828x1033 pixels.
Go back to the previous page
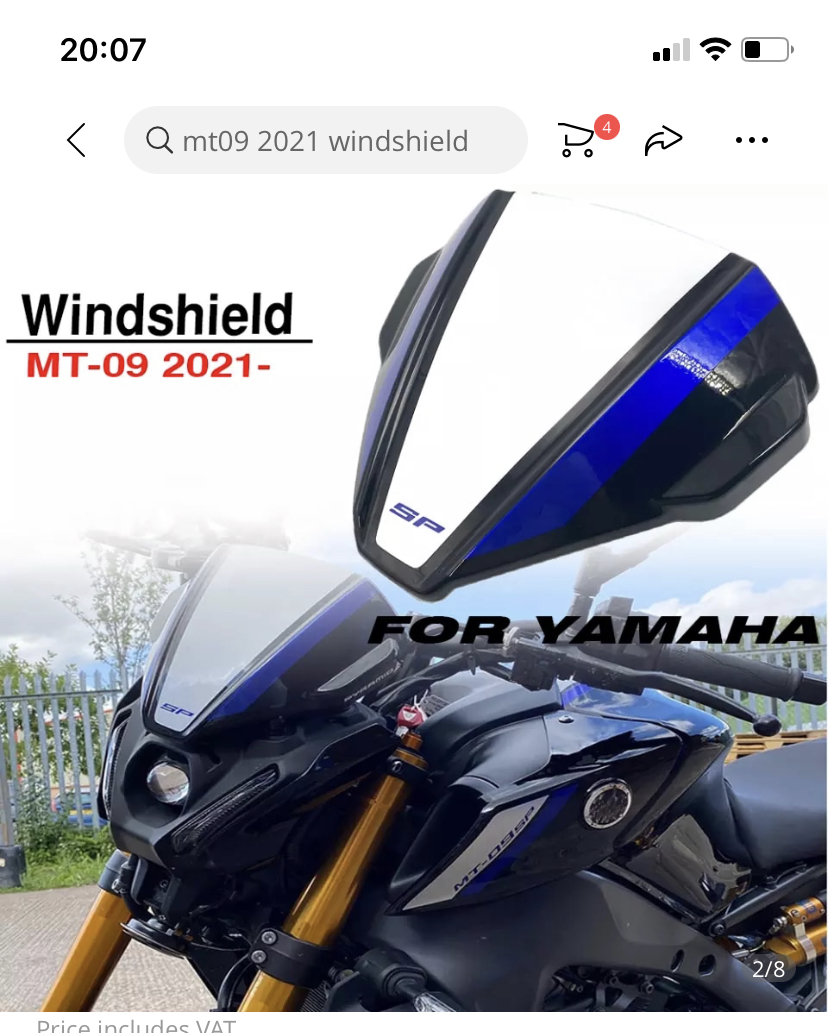76,141
